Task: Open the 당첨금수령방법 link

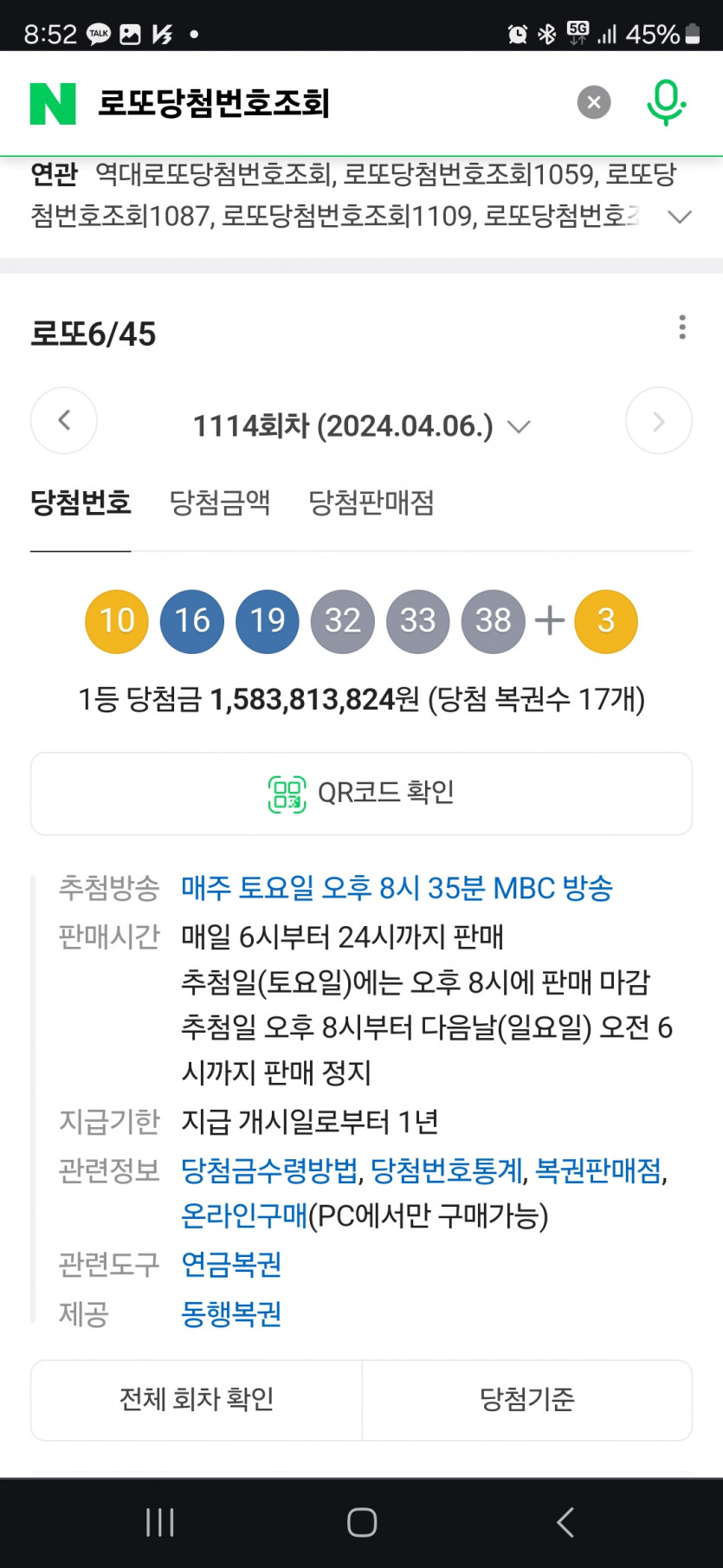Action: (x=269, y=1171)
